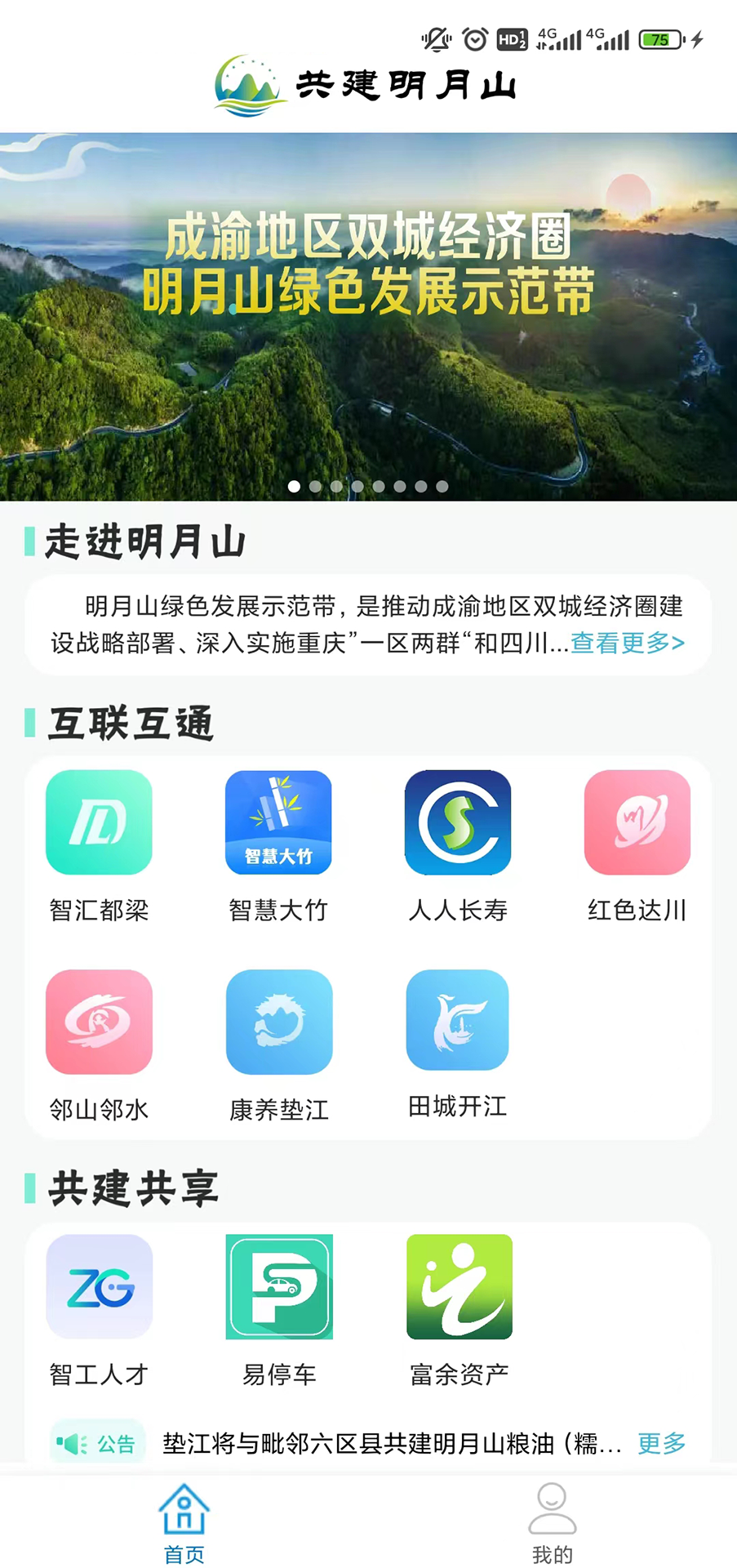Screen dimensions: 737x1568
Task: View 富余资产 section
Action: pos(460,1286)
